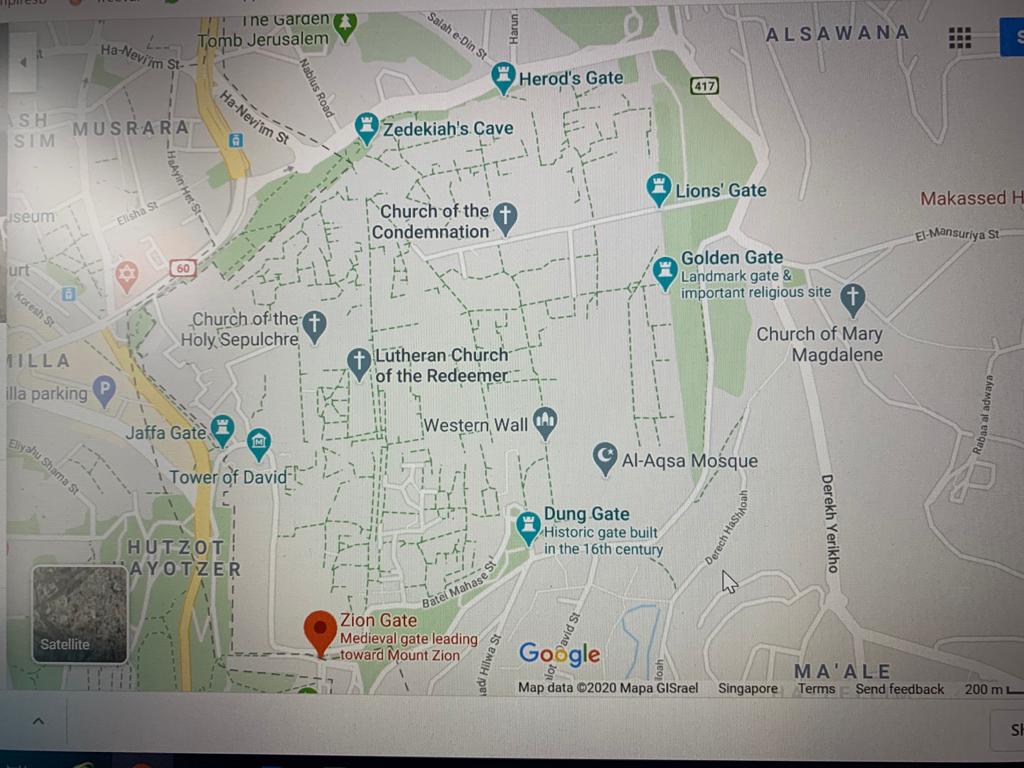Select Church of the Condemnation marker

tap(506, 217)
